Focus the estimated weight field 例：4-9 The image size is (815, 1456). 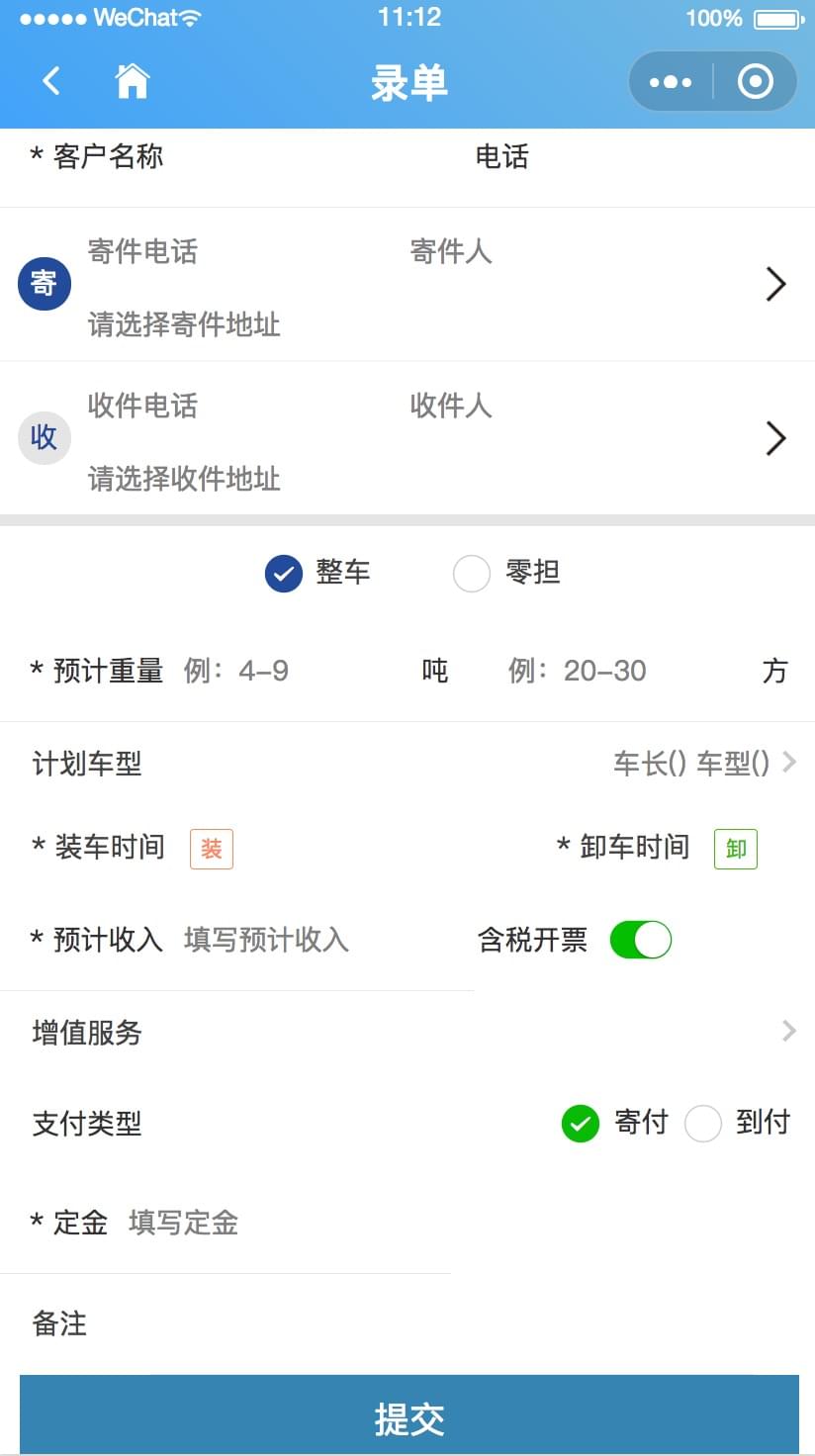click(x=297, y=671)
